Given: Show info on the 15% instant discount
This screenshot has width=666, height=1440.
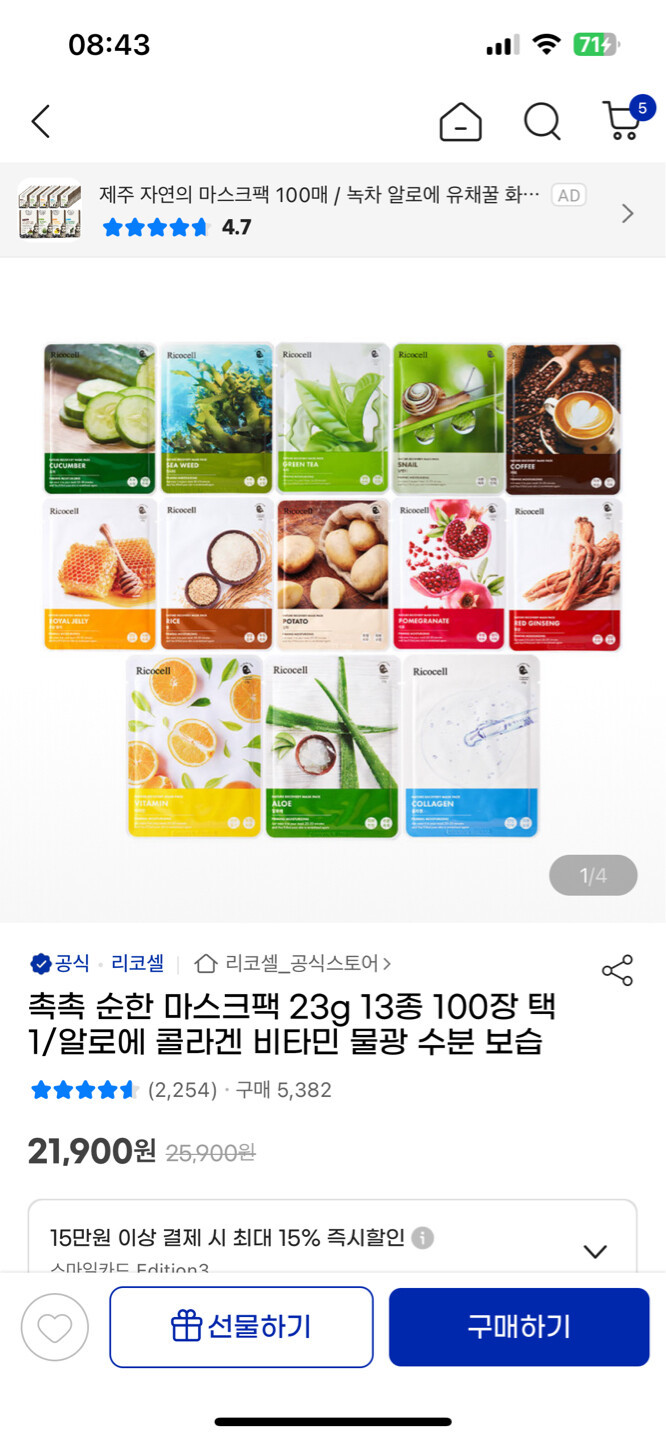Looking at the screenshot, I should [x=423, y=1238].
